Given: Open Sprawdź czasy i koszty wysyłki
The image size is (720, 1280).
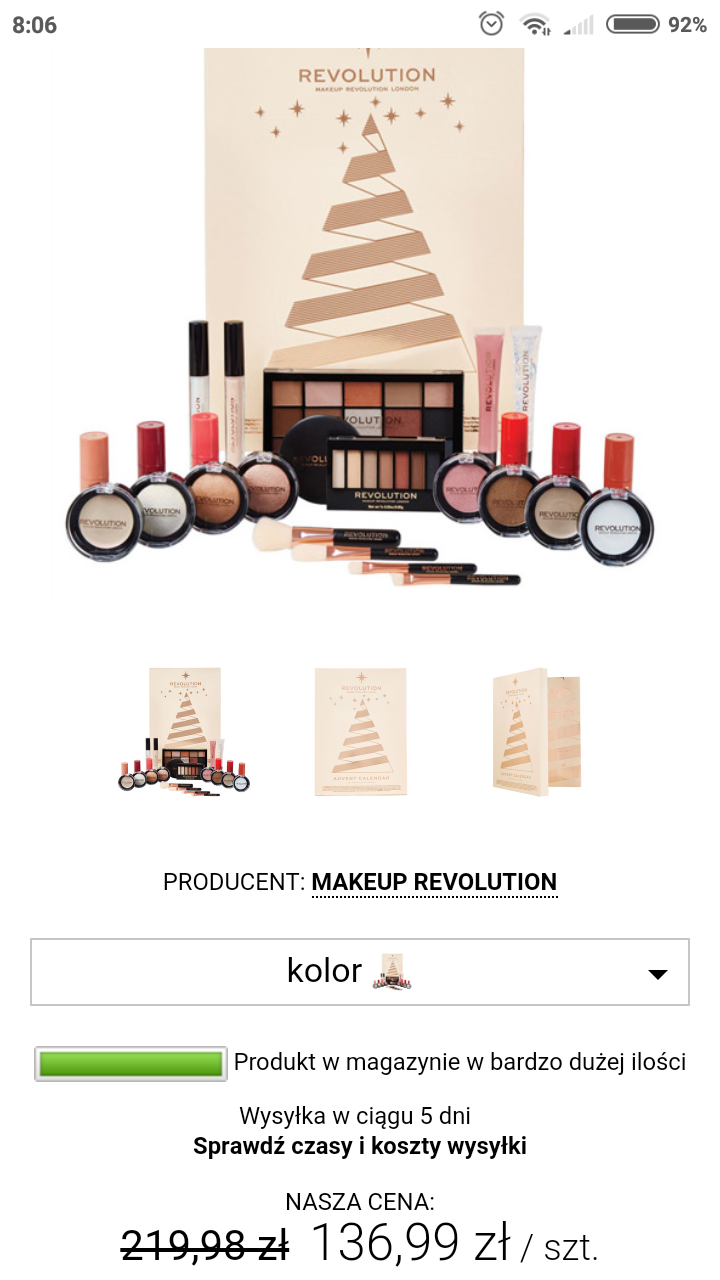Looking at the screenshot, I should coord(360,1146).
